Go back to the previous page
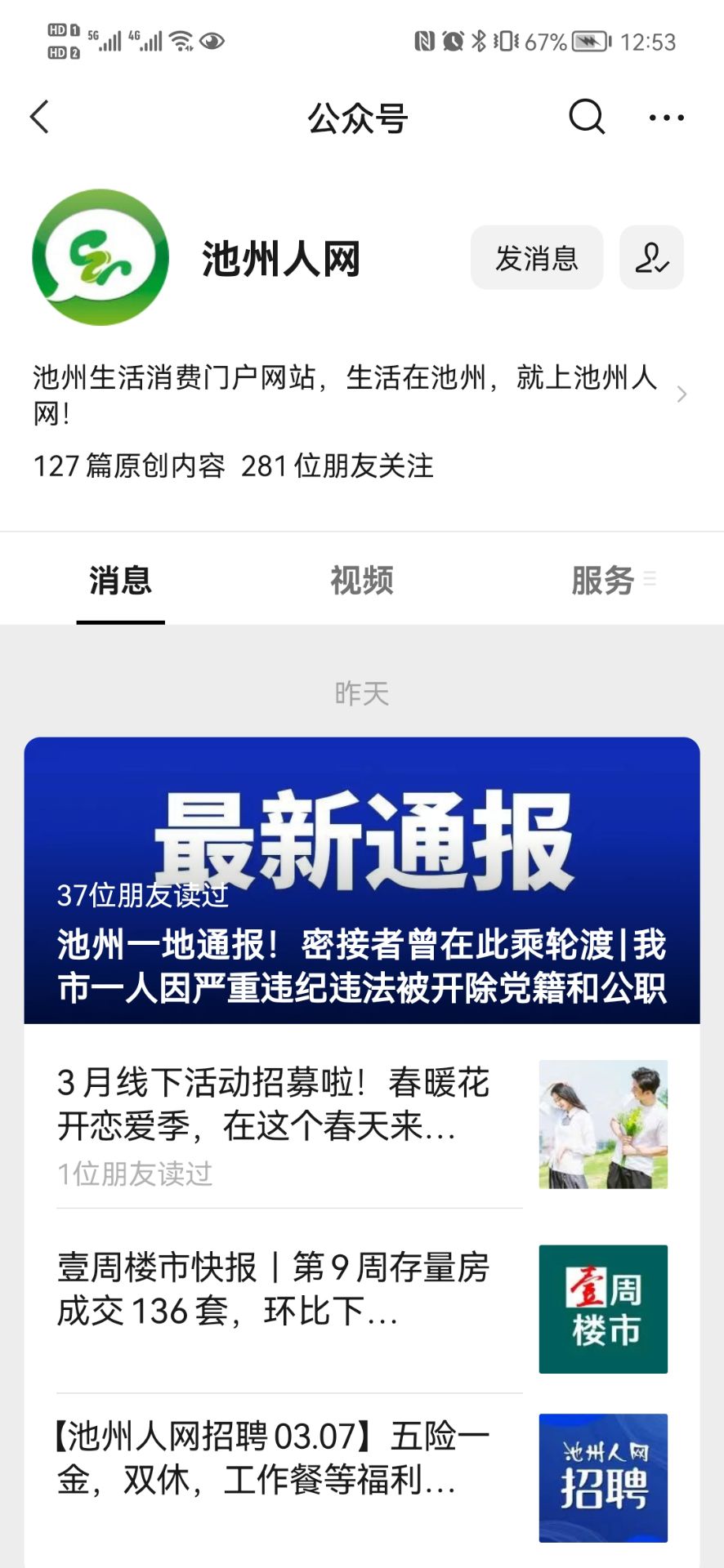The width and height of the screenshot is (724, 1568). (x=40, y=117)
